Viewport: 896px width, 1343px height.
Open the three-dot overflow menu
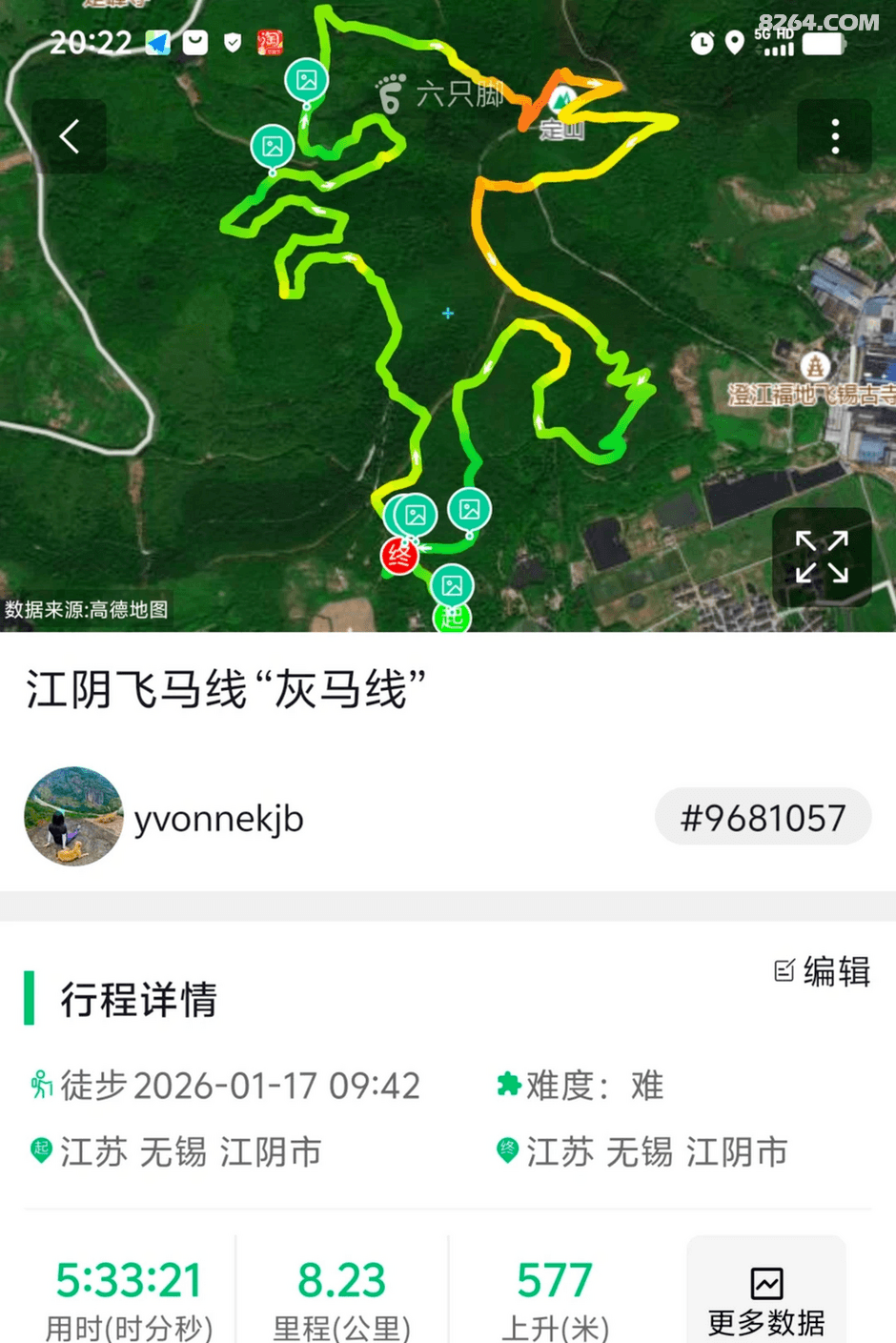click(x=834, y=136)
